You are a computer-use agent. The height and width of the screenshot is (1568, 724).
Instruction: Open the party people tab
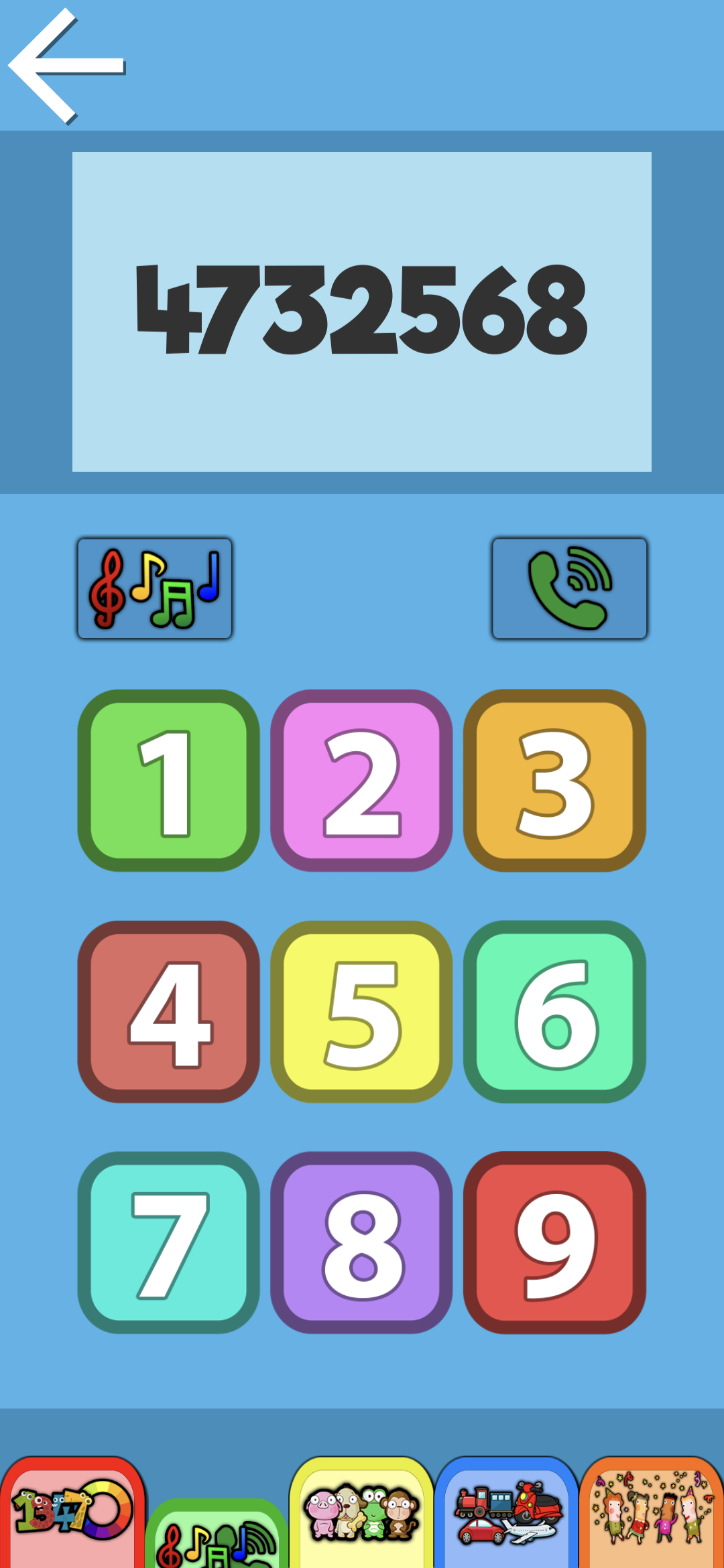pyautogui.click(x=652, y=1514)
